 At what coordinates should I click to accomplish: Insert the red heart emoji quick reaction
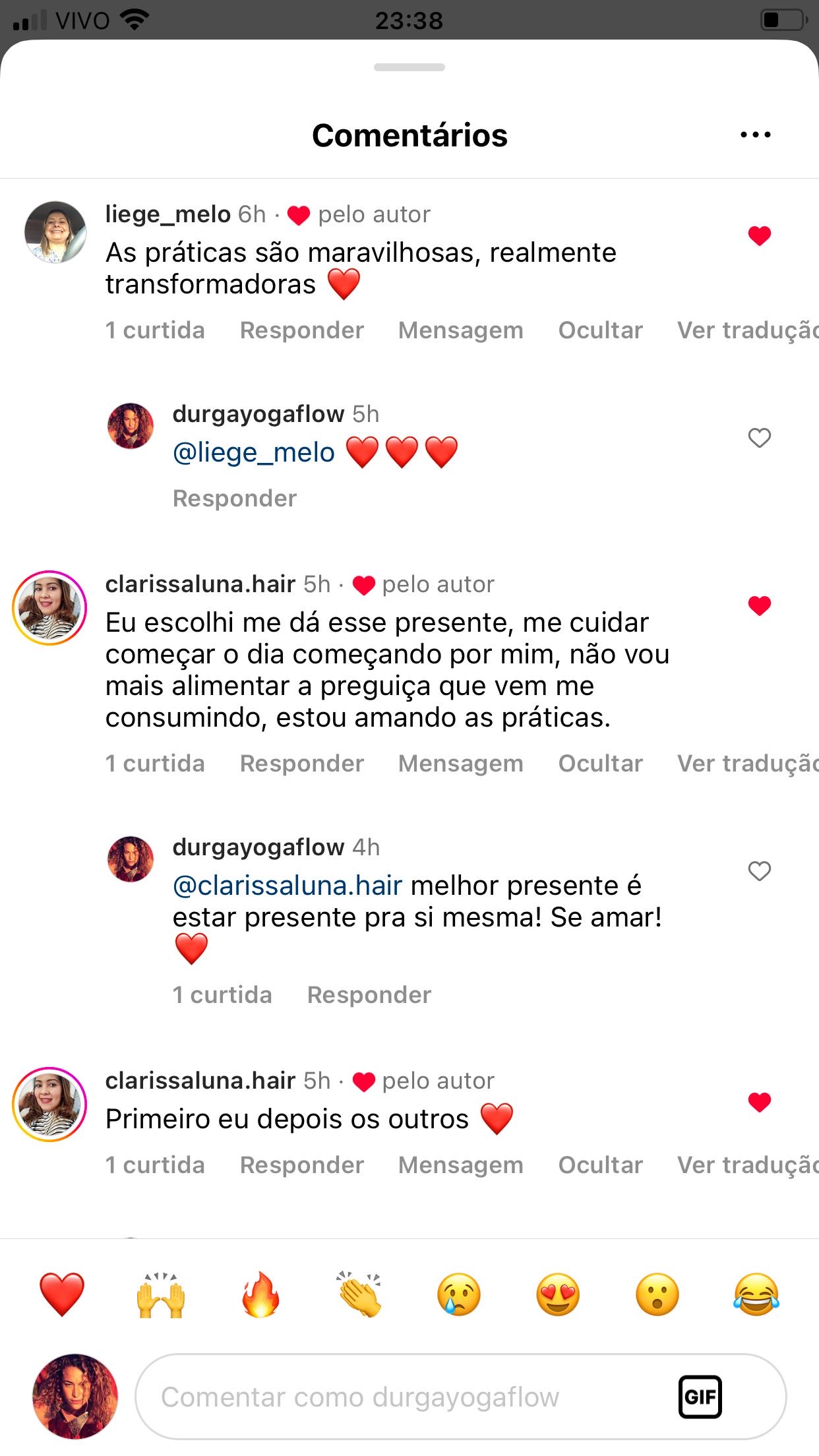point(62,1294)
